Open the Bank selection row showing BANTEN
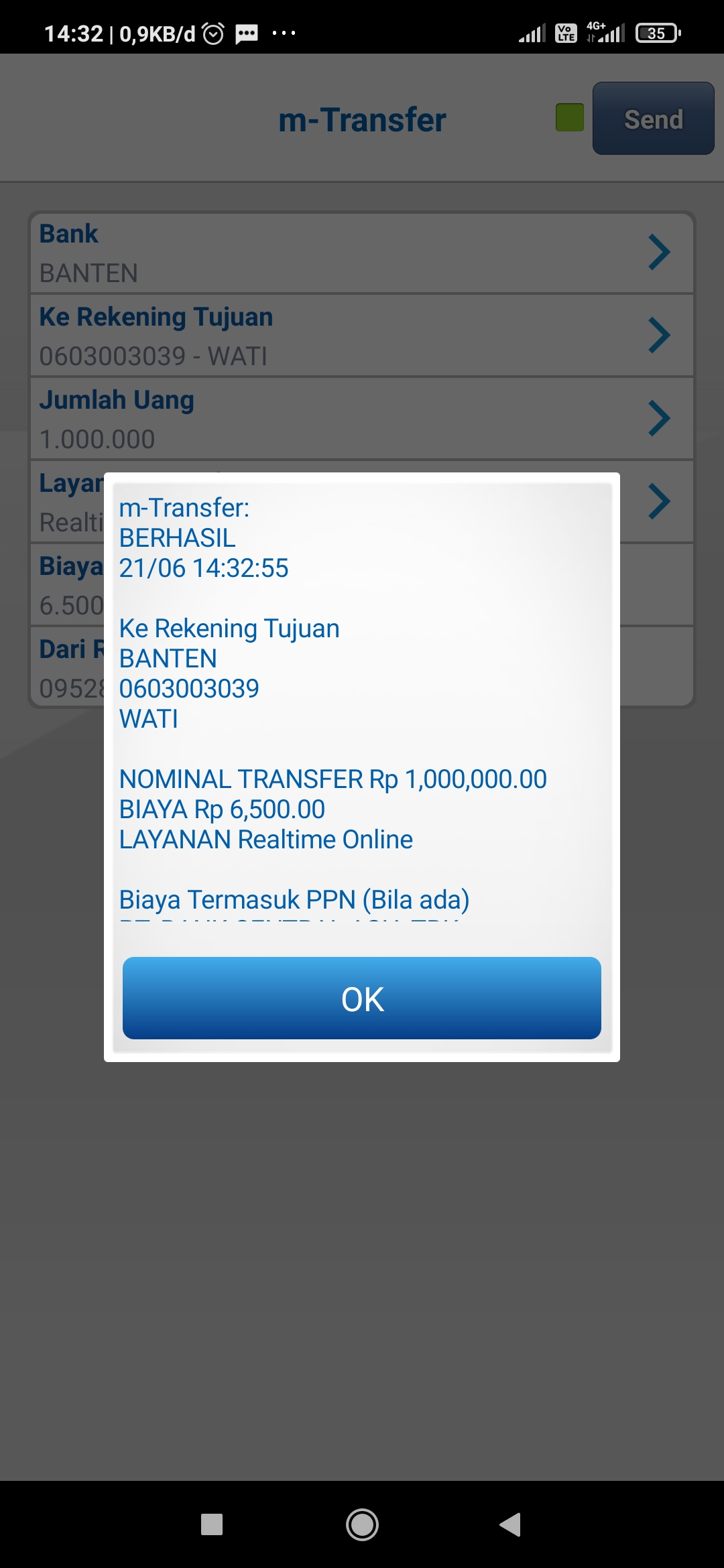The width and height of the screenshot is (724, 1568). (x=362, y=253)
